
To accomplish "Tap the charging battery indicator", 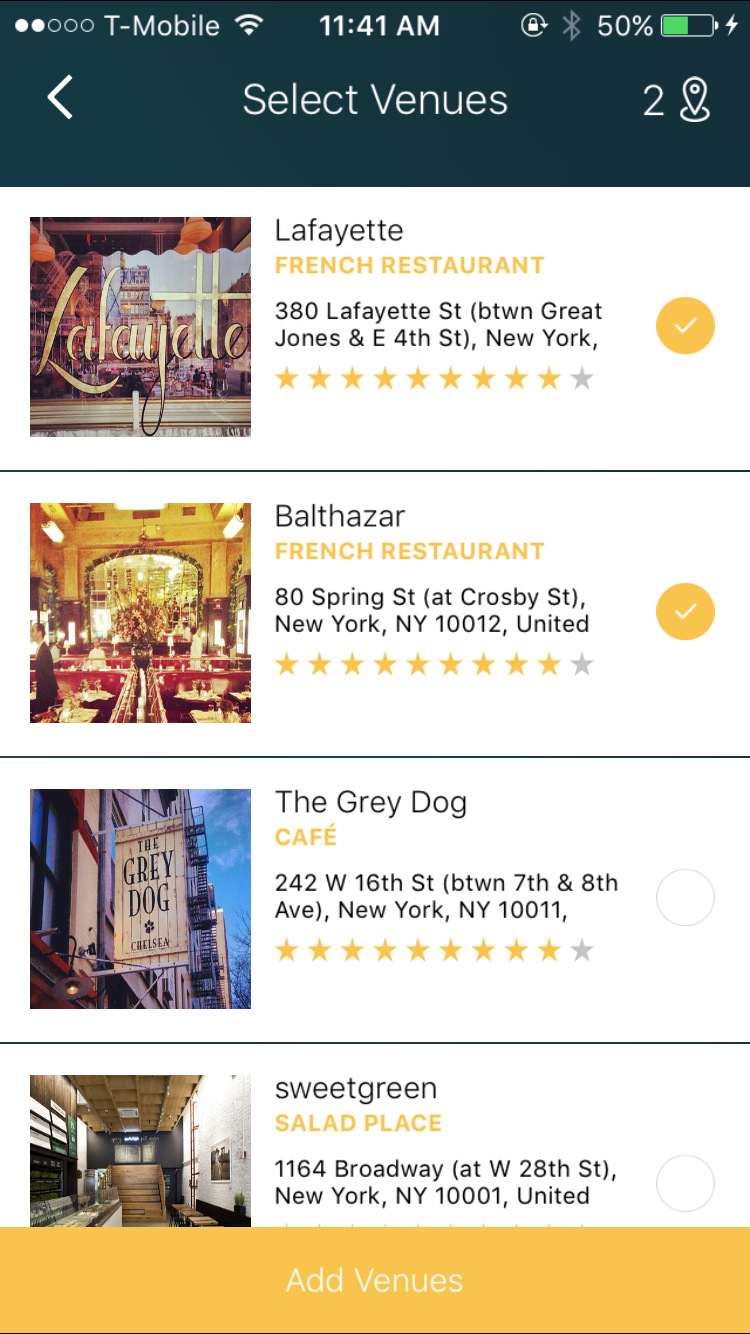I will pyautogui.click(x=688, y=26).
